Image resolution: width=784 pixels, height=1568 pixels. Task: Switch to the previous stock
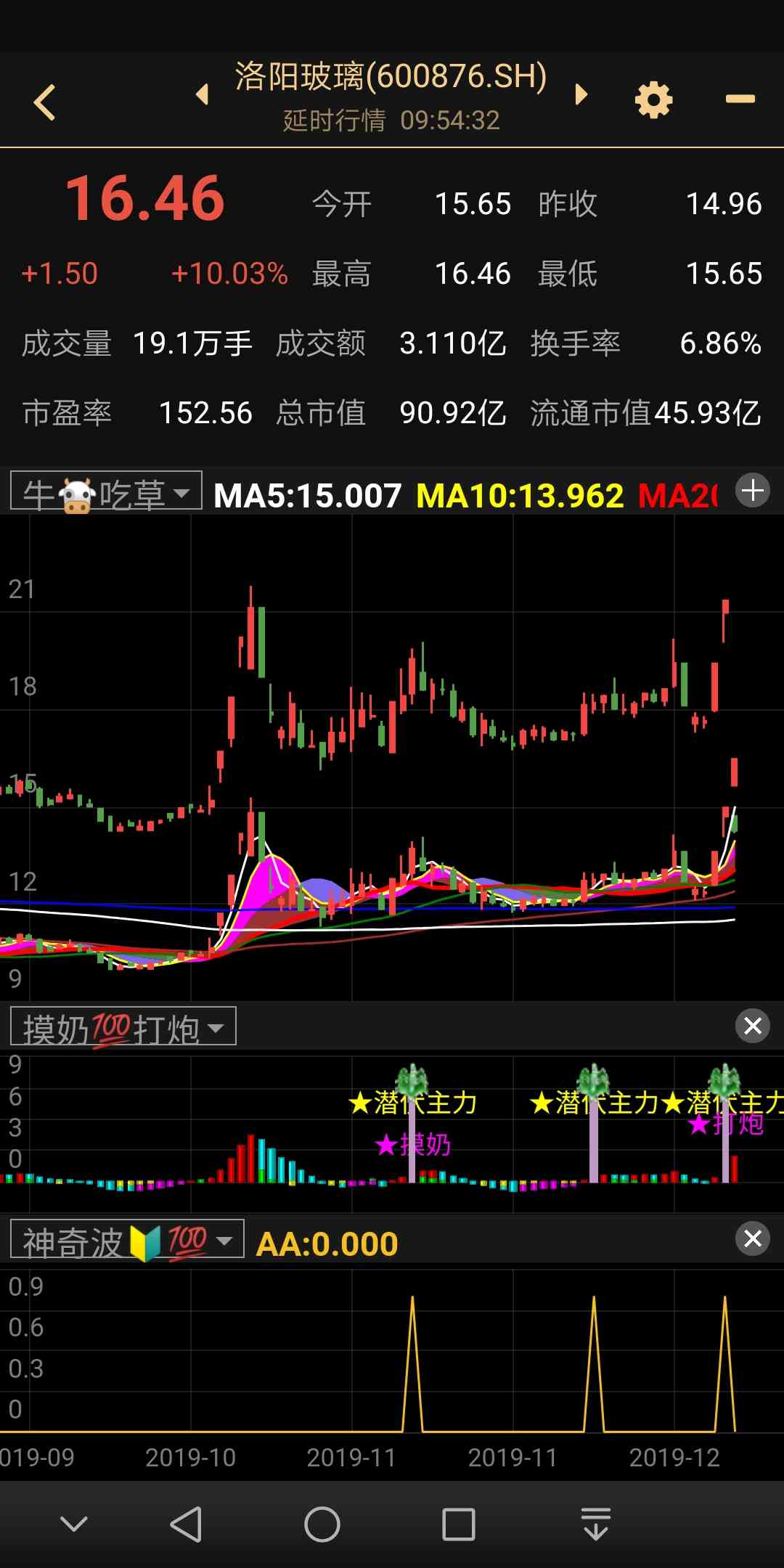point(203,94)
